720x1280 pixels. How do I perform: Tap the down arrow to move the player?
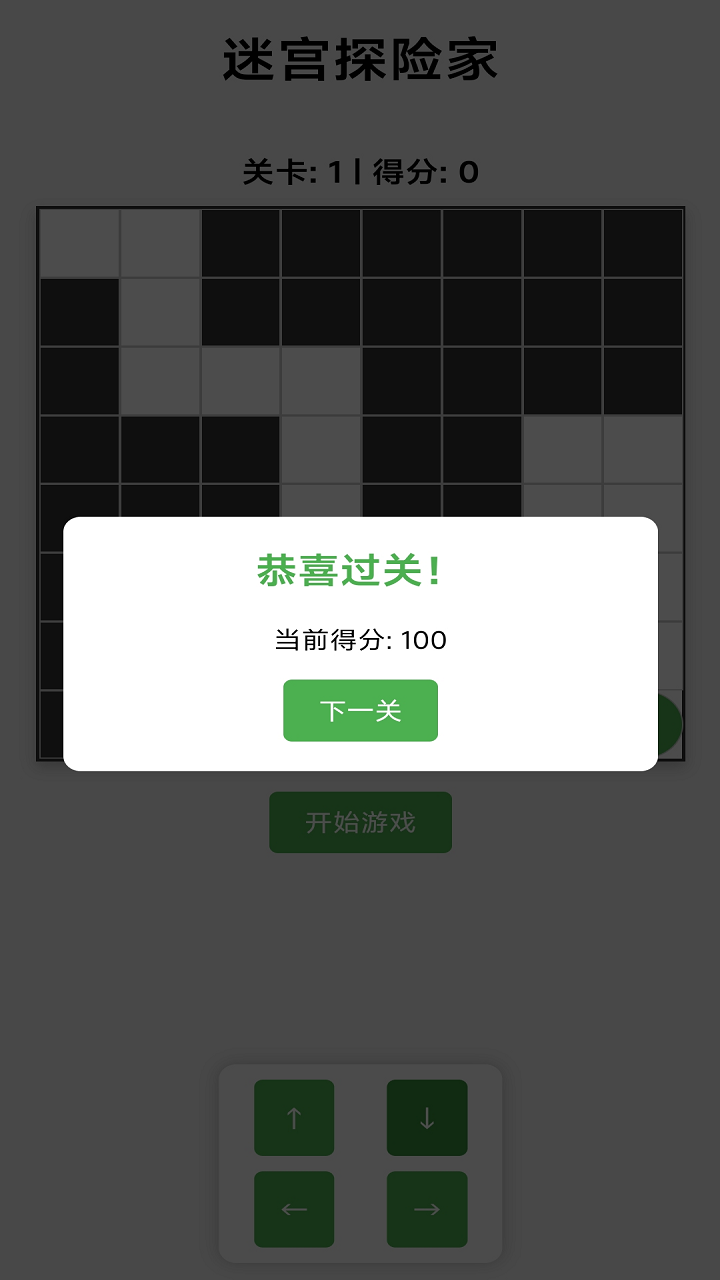tap(427, 1118)
